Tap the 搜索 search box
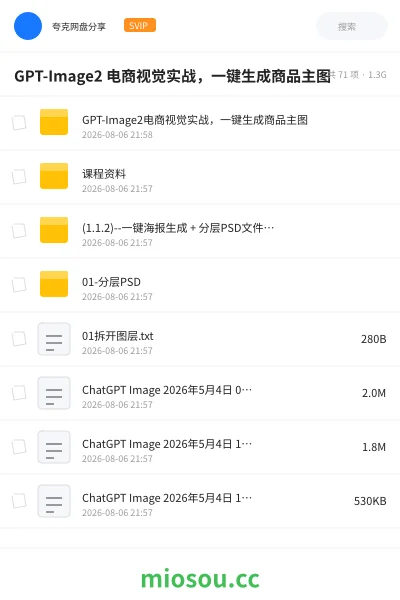Screen dimensions: 400x600 [x=352, y=26]
